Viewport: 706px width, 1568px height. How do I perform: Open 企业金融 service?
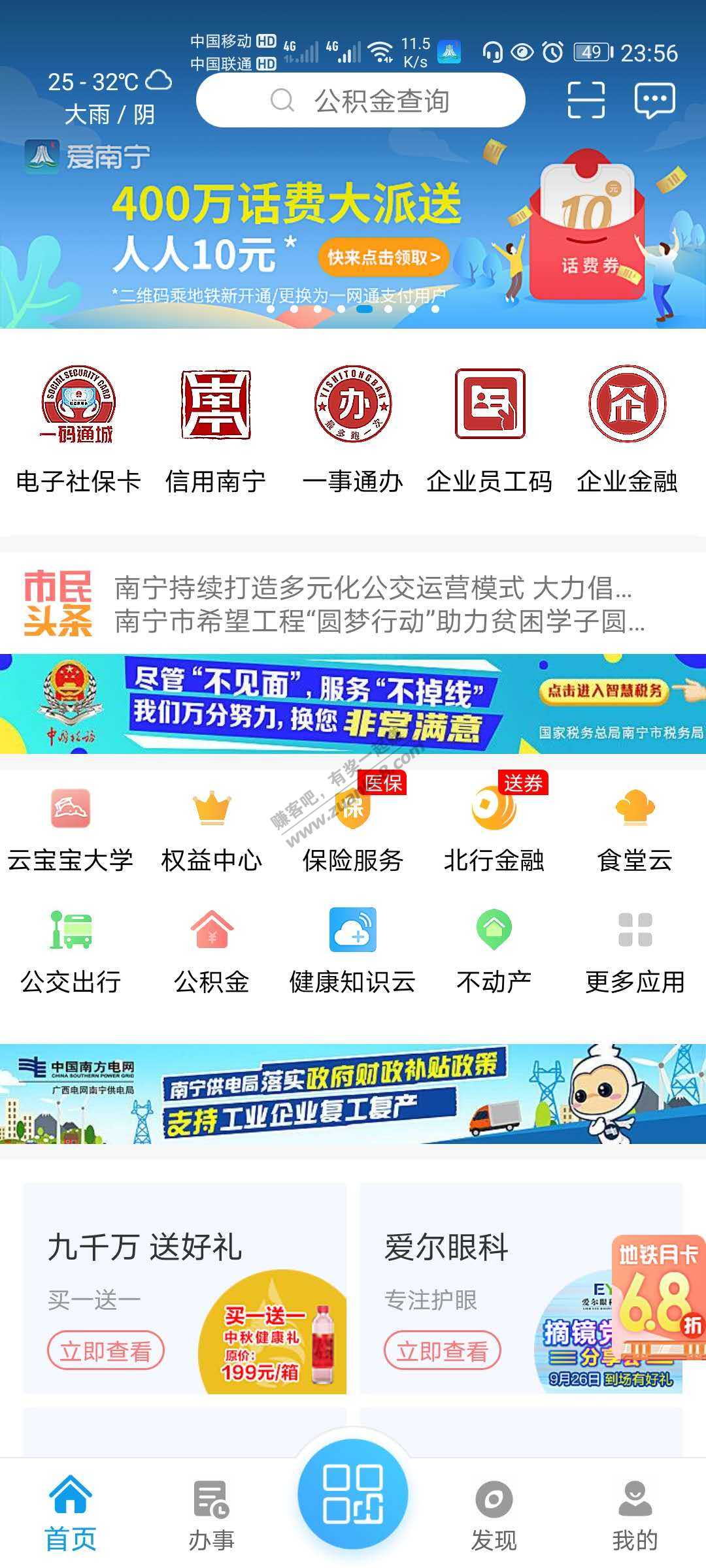[627, 428]
